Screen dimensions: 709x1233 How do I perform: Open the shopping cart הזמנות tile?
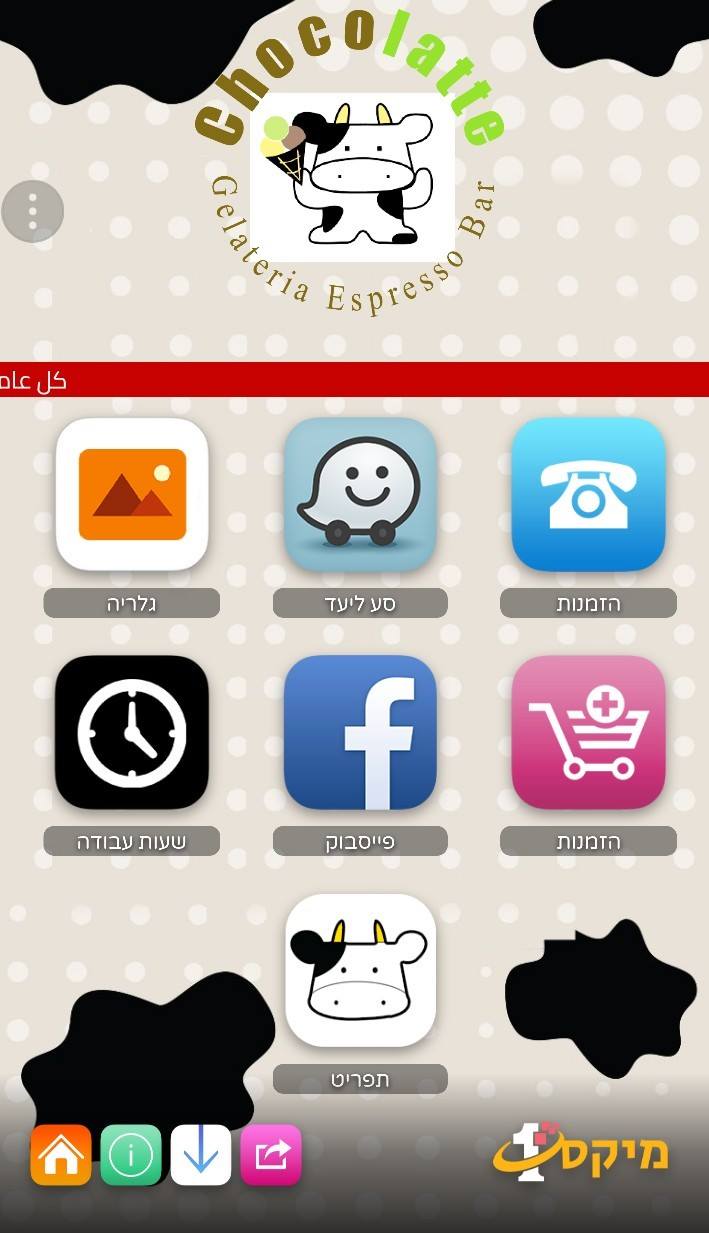coord(588,732)
